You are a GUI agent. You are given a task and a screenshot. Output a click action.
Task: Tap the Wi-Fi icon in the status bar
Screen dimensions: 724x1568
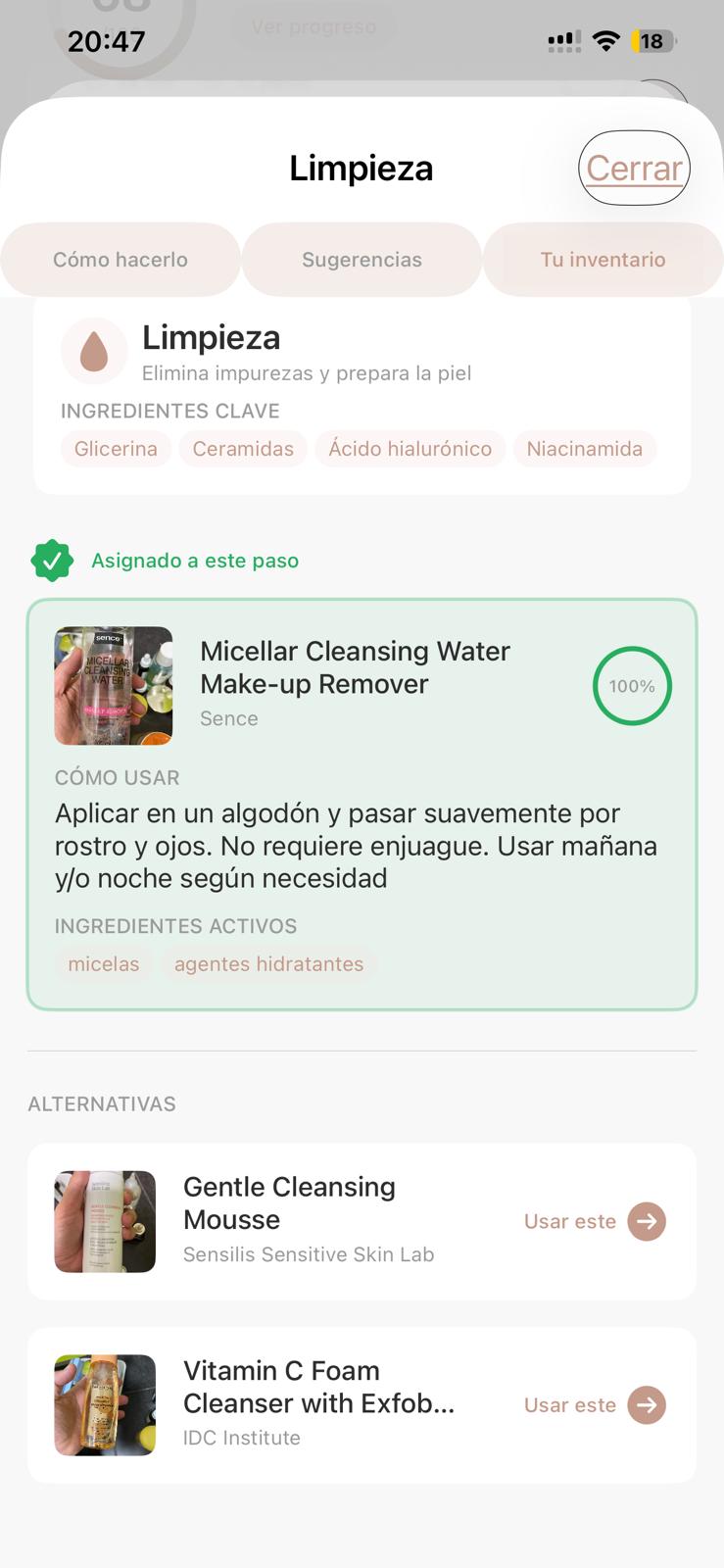pos(605,42)
